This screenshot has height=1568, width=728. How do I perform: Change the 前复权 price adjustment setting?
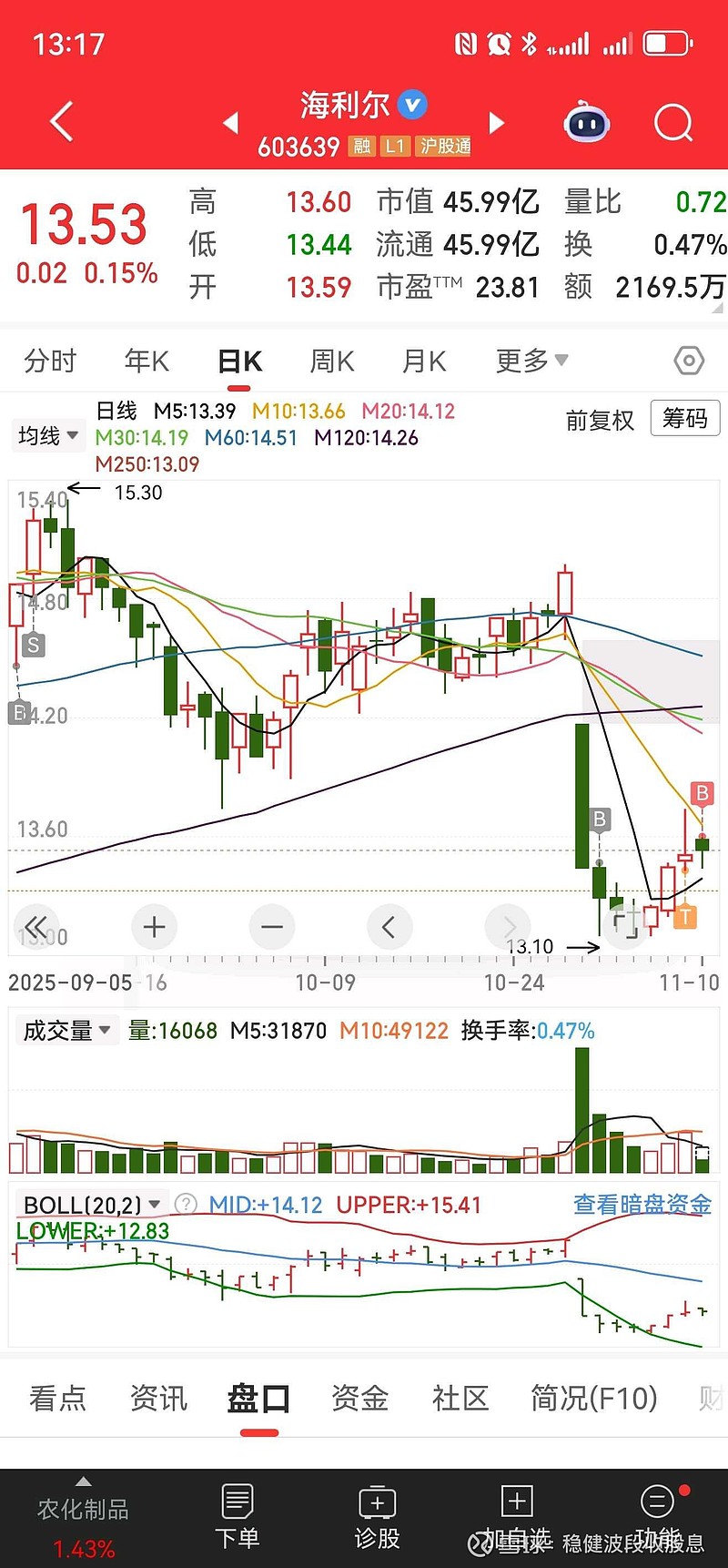[600, 420]
